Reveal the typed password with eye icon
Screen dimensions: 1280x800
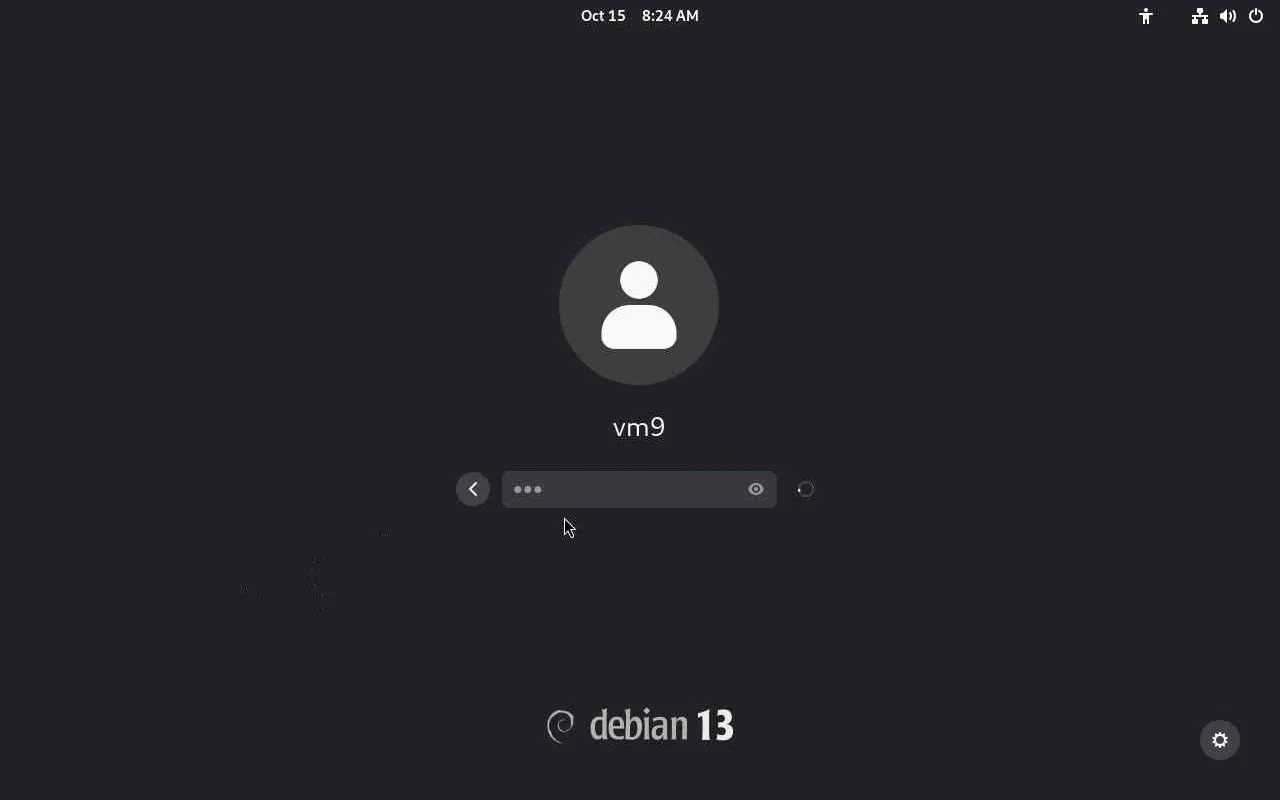[x=756, y=489]
